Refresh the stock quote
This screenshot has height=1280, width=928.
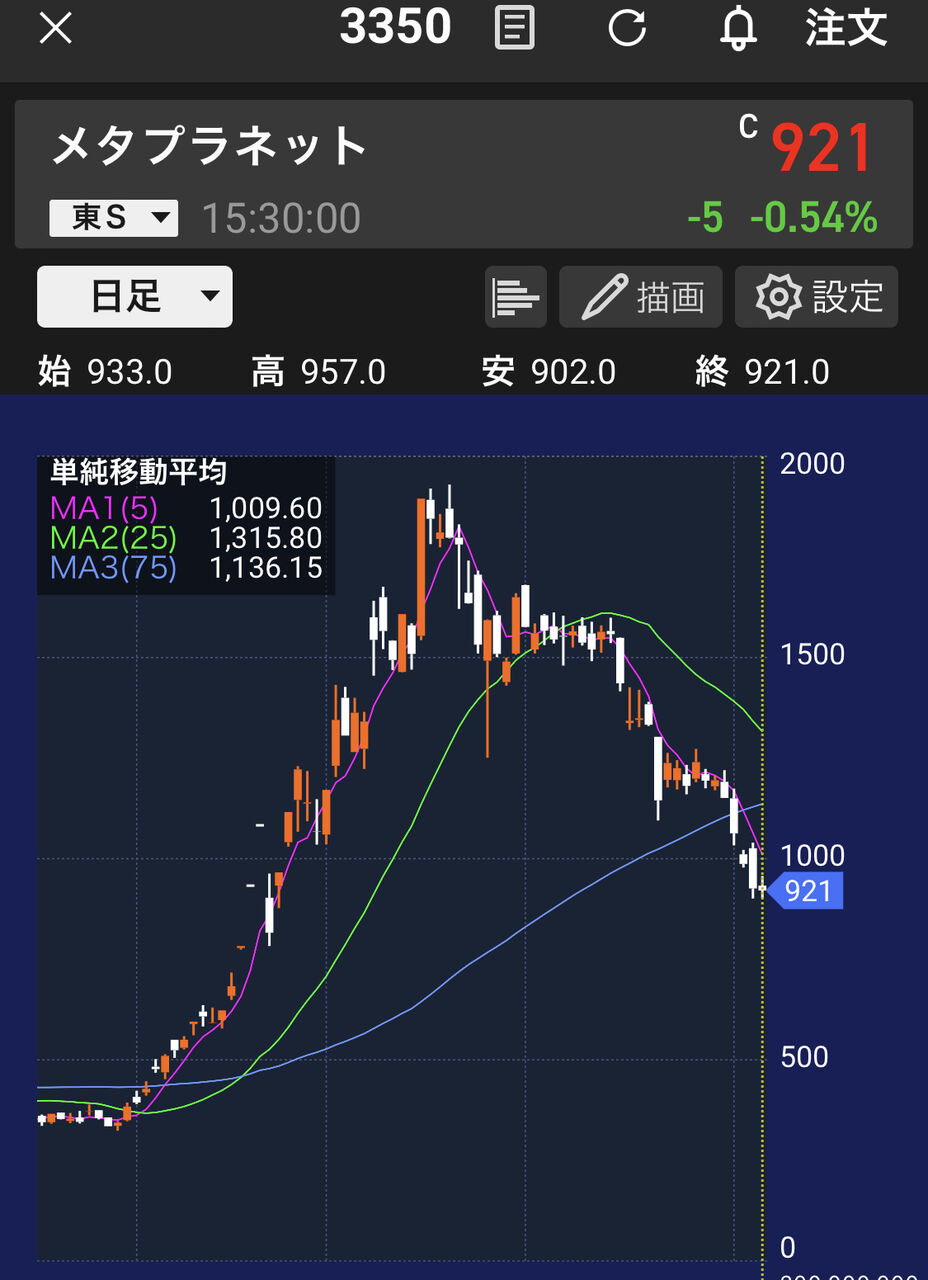pyautogui.click(x=627, y=28)
